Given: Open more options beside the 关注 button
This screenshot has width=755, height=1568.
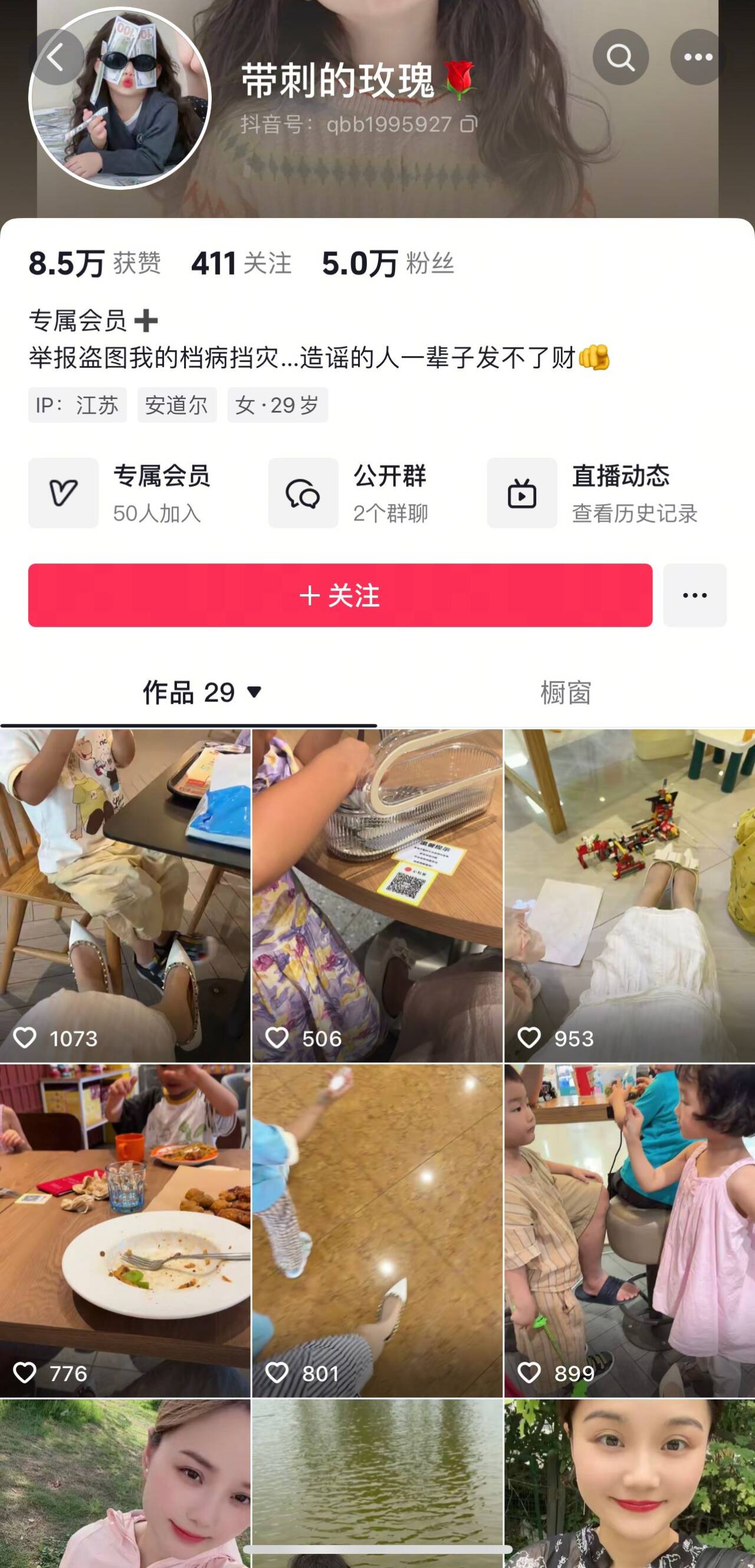Looking at the screenshot, I should pyautogui.click(x=695, y=595).
